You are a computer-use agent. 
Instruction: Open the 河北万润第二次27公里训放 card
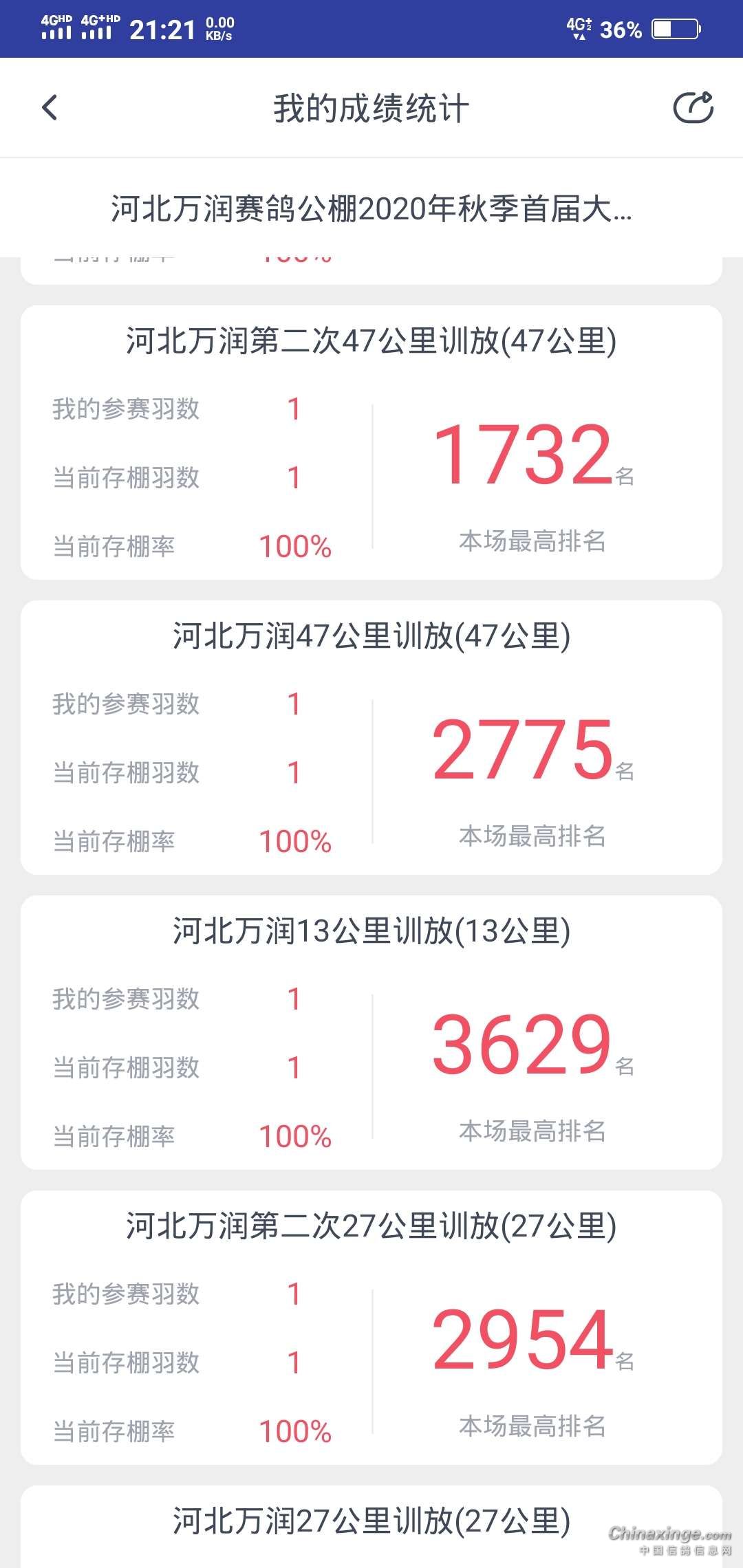click(x=371, y=1327)
